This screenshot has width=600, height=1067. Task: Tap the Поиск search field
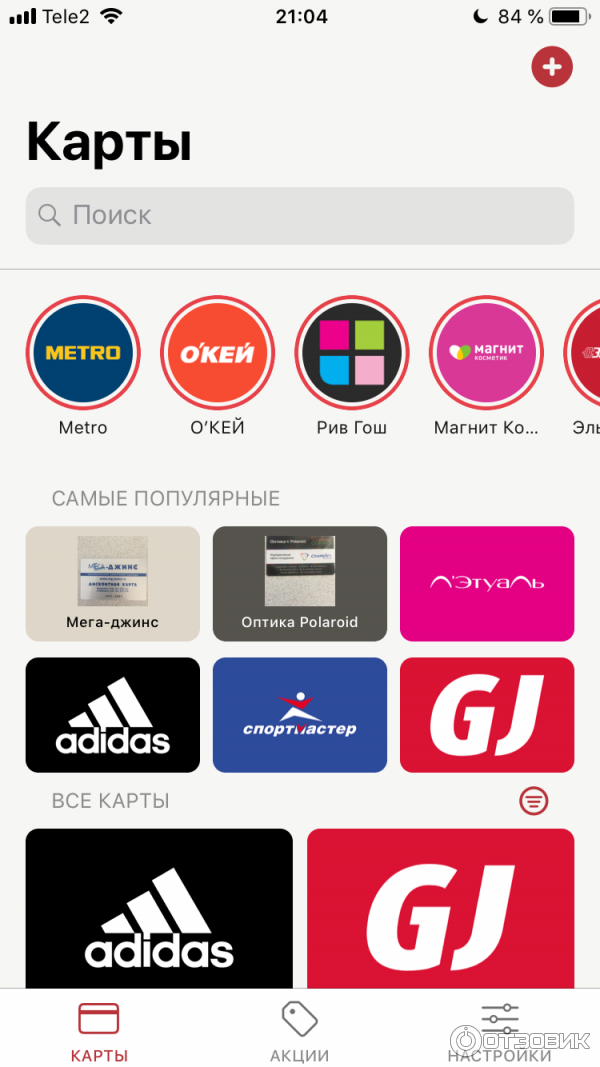[x=300, y=215]
